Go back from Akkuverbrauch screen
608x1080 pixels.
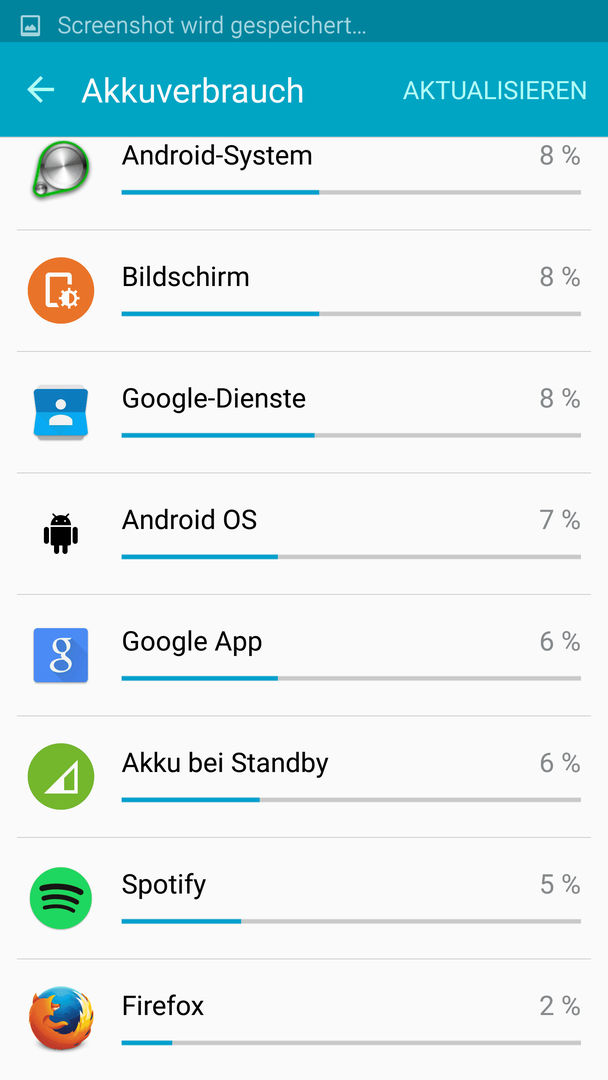(41, 90)
